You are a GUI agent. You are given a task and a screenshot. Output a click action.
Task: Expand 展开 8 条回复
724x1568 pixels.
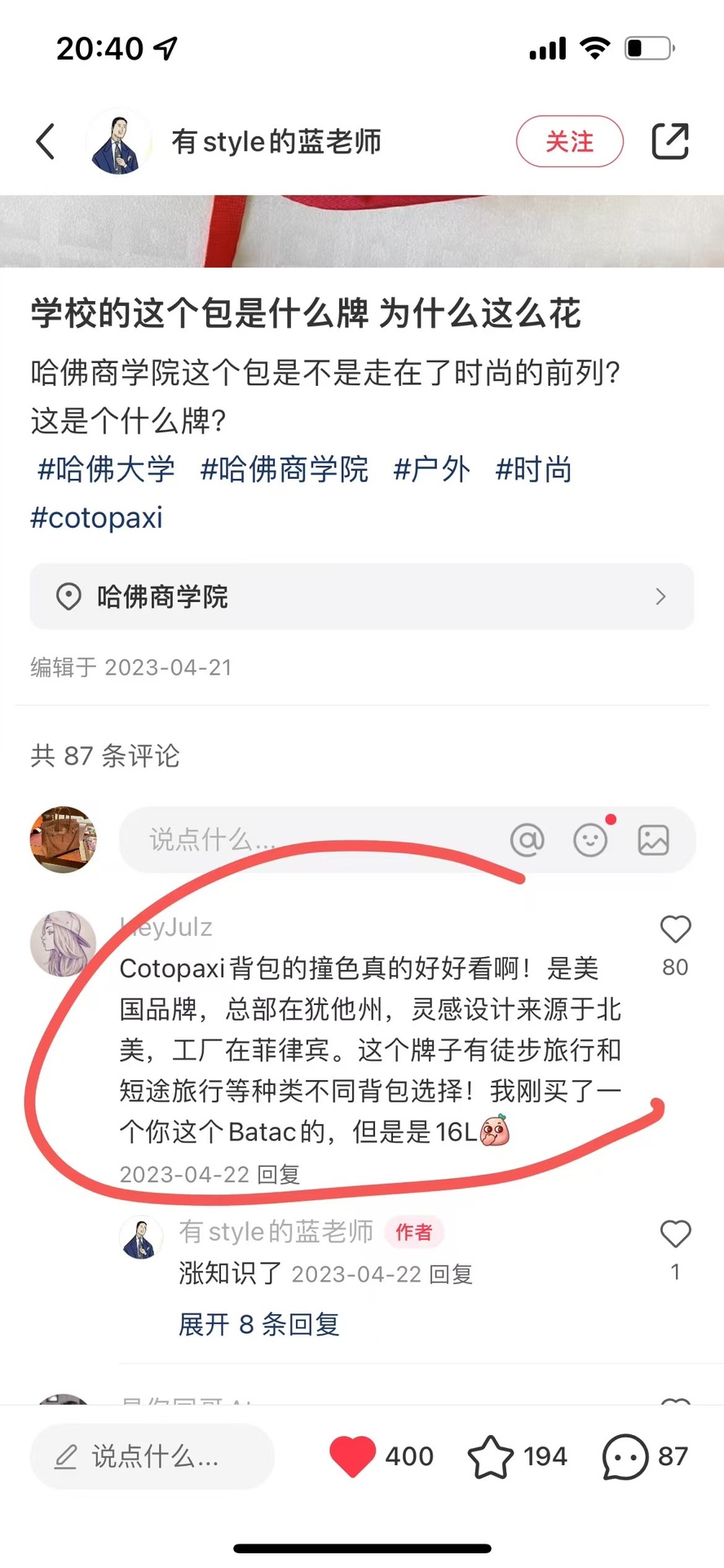click(258, 1324)
